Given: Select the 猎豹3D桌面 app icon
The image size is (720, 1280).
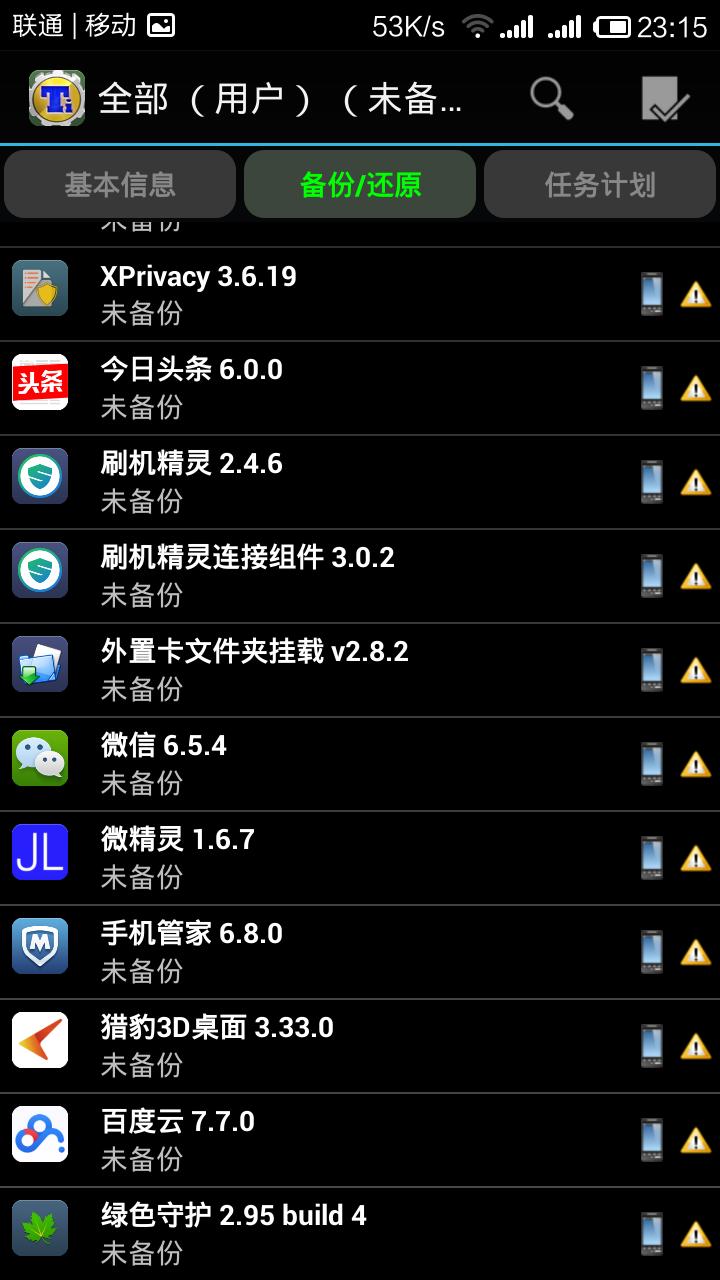Looking at the screenshot, I should (39, 1040).
